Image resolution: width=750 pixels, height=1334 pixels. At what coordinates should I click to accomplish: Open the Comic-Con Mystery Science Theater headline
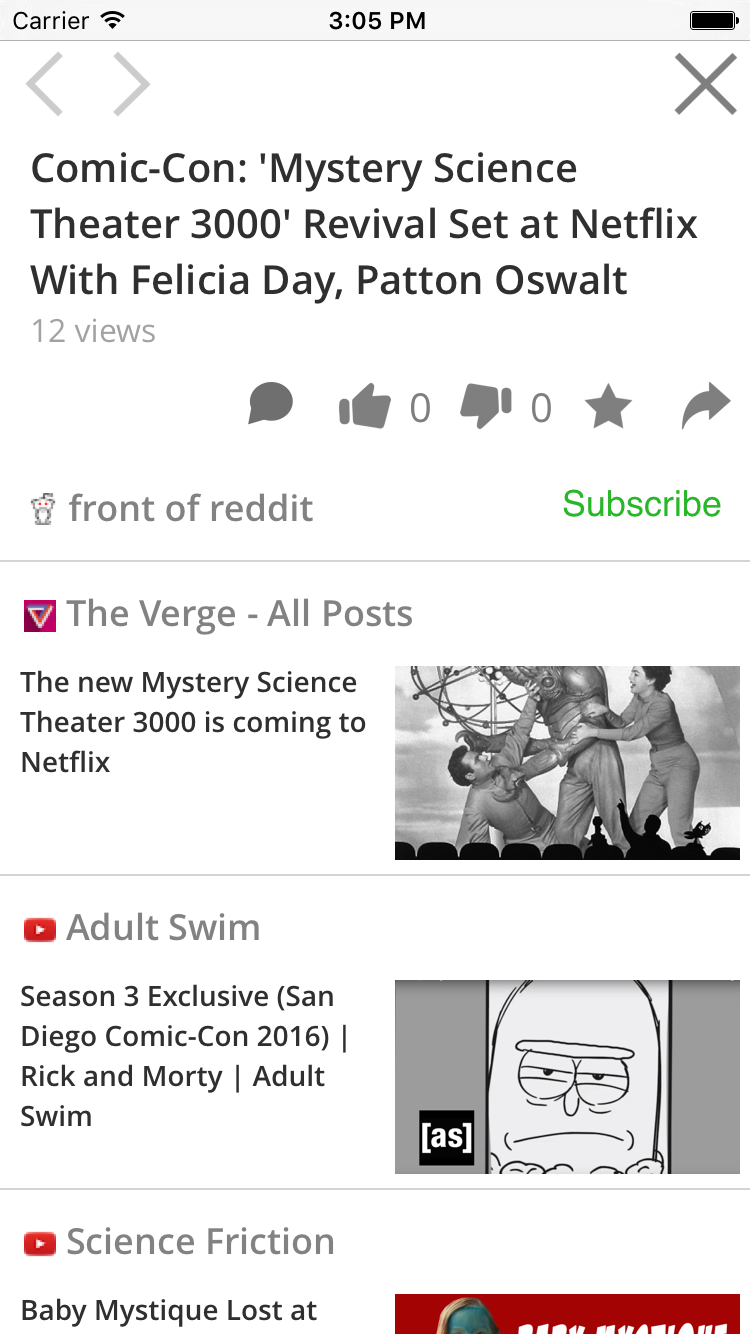[x=364, y=224]
